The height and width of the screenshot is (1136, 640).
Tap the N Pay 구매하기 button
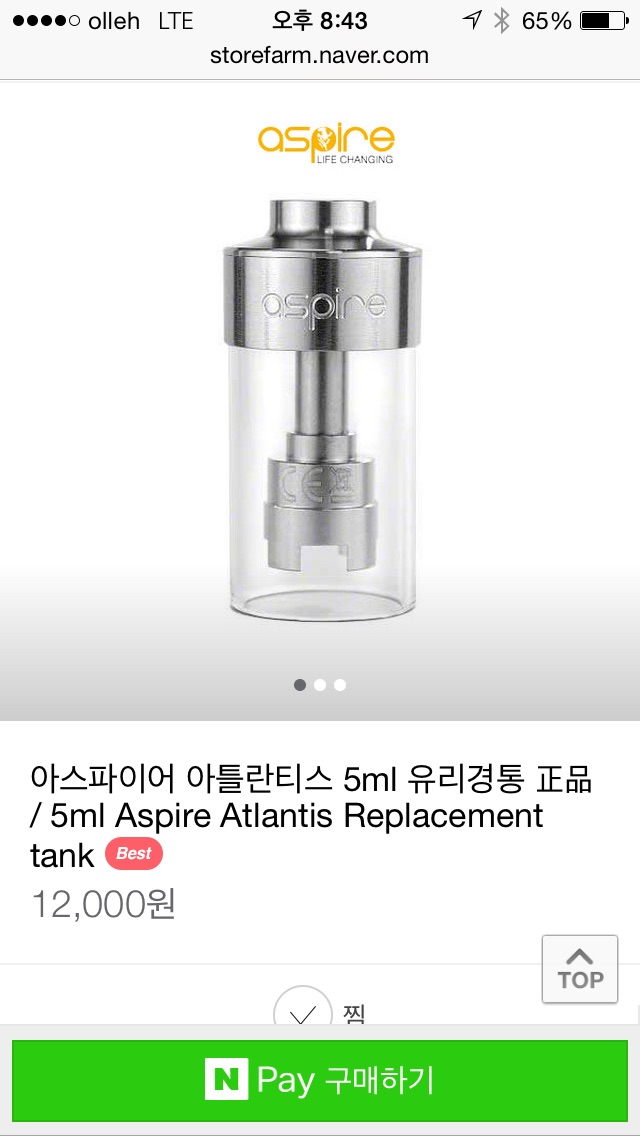320,1080
